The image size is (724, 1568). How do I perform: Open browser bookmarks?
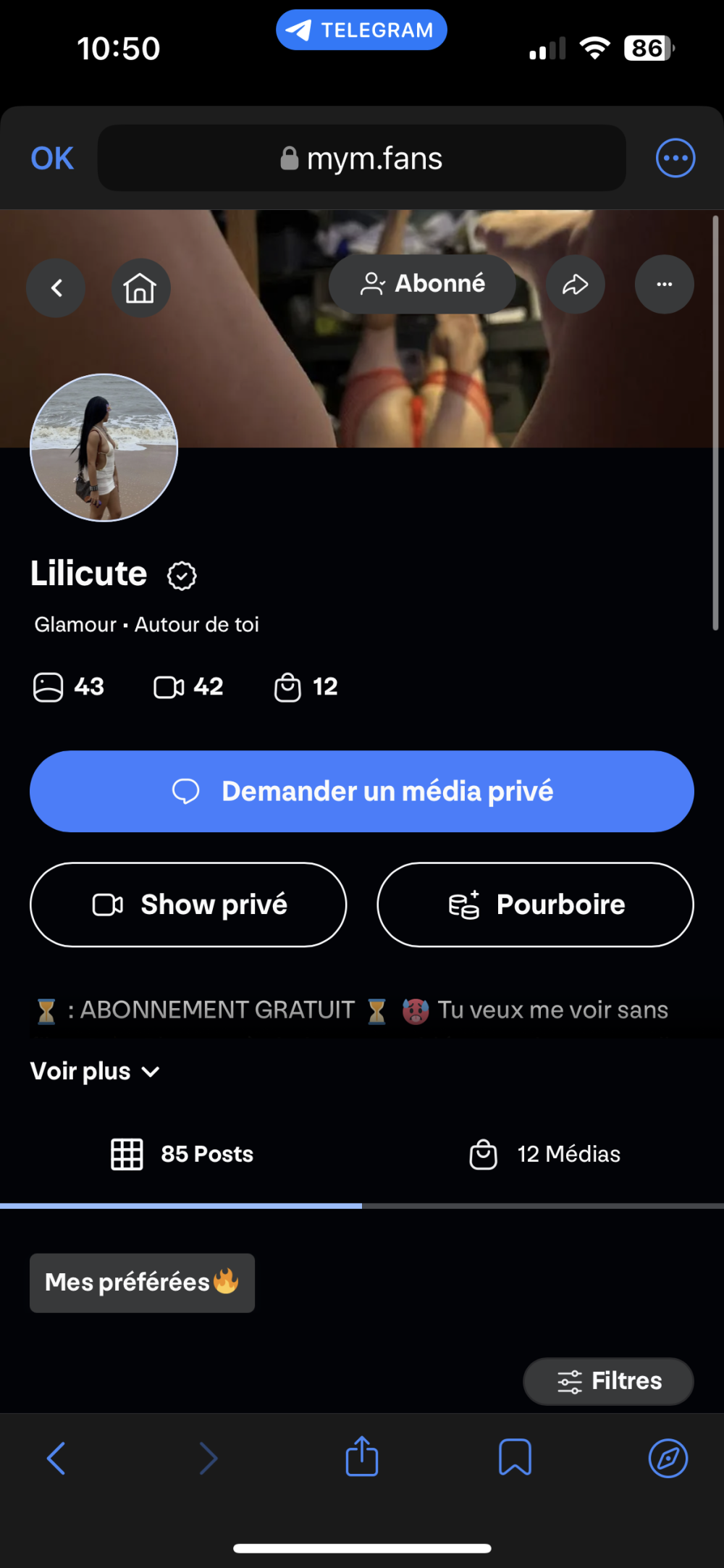click(x=515, y=1457)
